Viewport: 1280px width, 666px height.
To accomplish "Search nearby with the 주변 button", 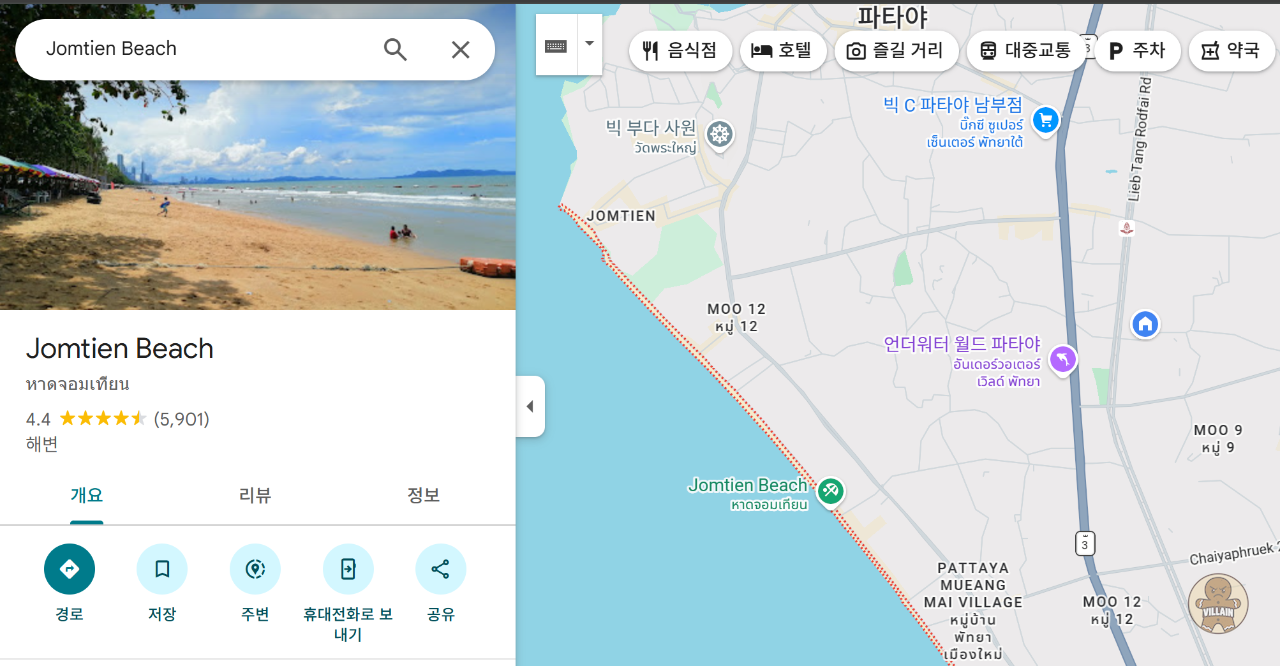I will tap(255, 570).
